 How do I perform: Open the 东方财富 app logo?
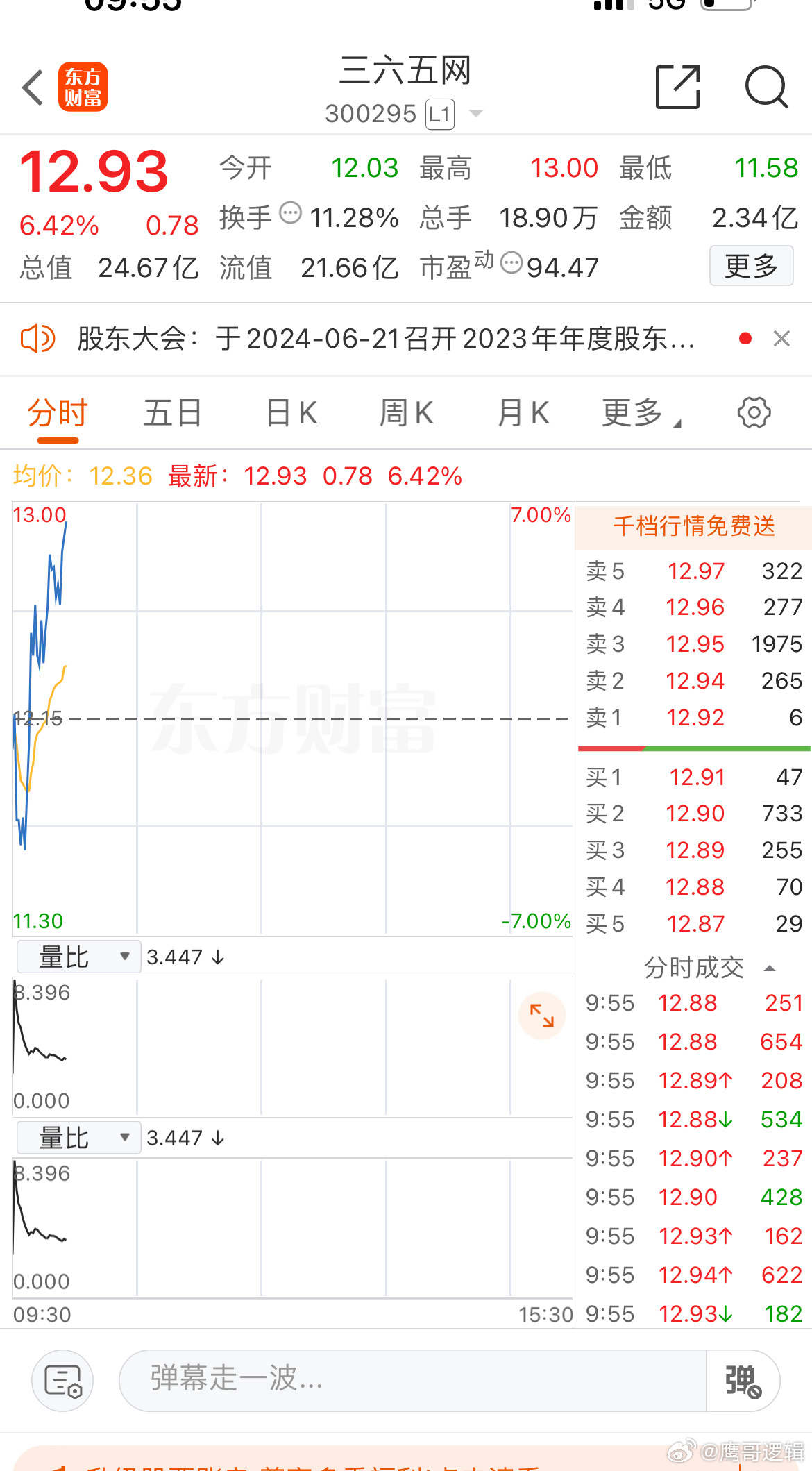pos(83,87)
